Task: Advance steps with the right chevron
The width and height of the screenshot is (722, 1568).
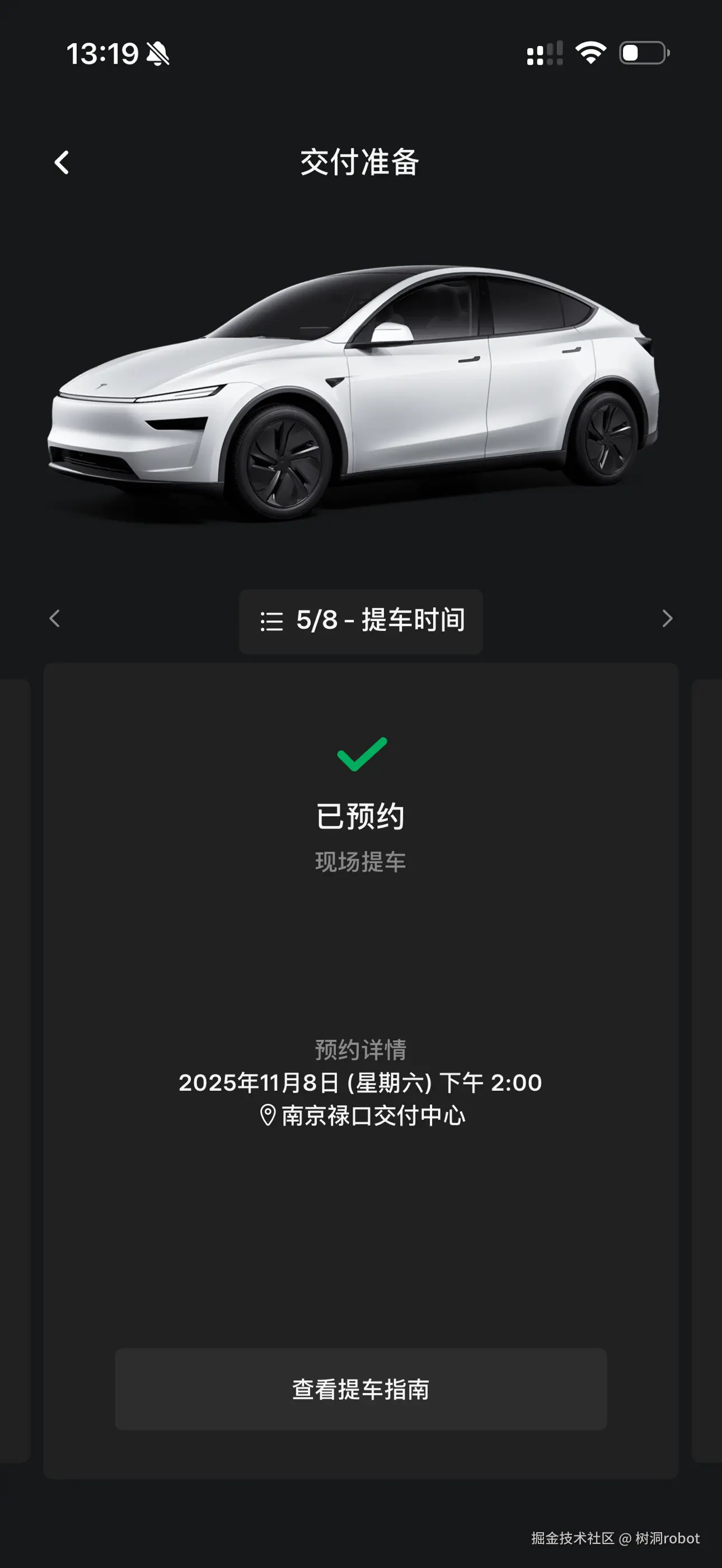Action: tap(667, 619)
